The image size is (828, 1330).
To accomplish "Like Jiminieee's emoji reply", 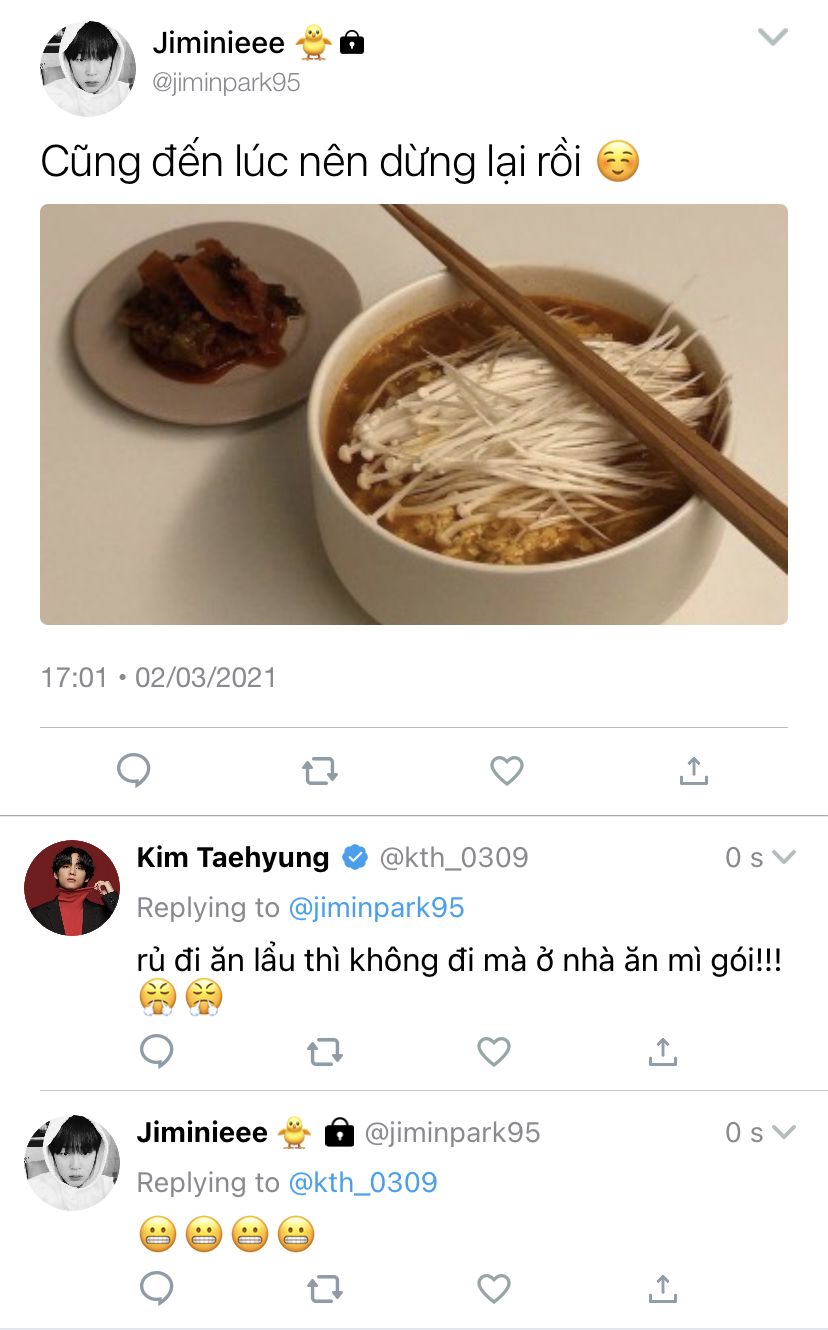I will click(493, 1290).
